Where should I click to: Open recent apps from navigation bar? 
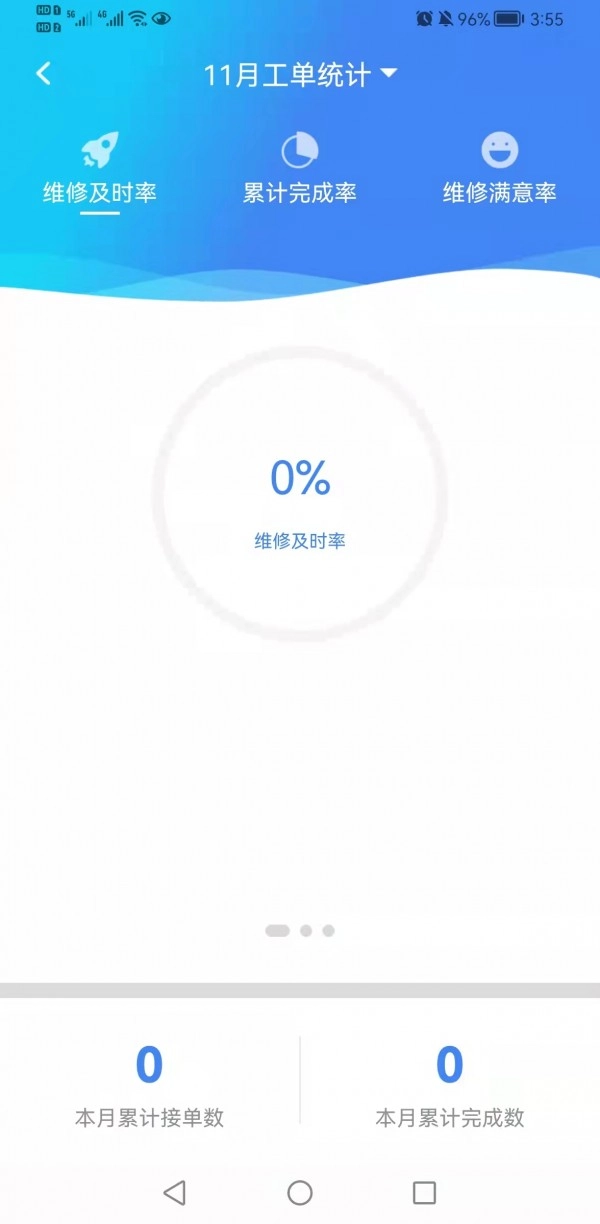click(424, 1192)
